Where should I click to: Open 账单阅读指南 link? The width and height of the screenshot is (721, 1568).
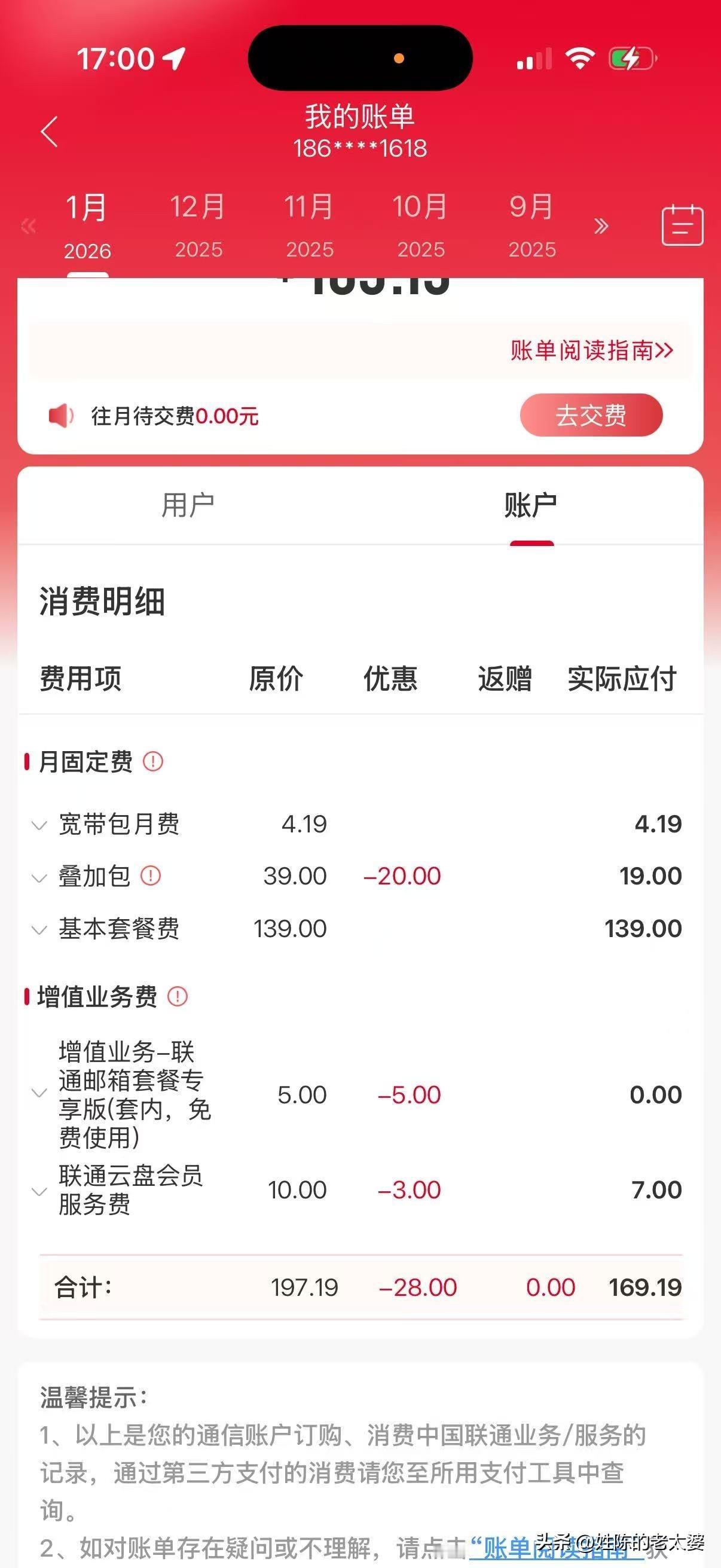tap(591, 350)
